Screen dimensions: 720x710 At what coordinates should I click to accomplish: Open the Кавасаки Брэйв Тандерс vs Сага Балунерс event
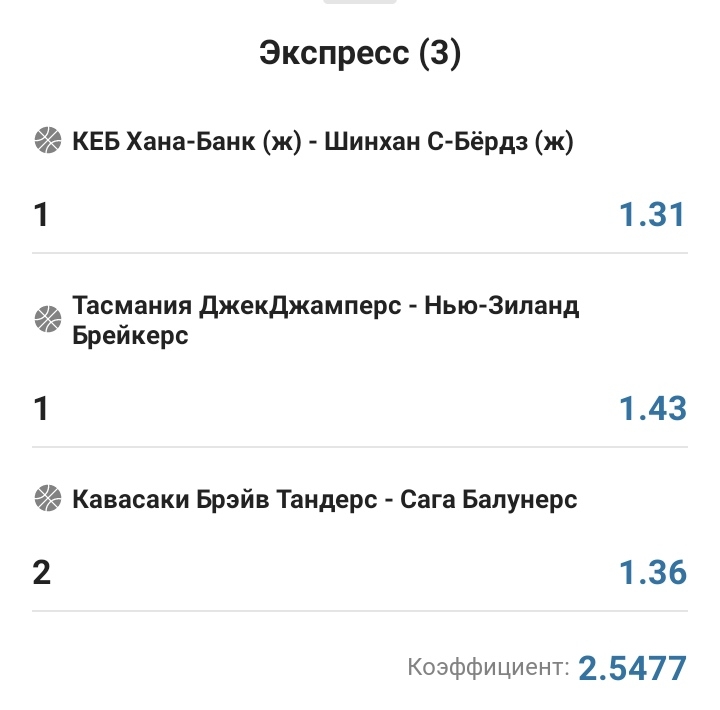point(324,498)
